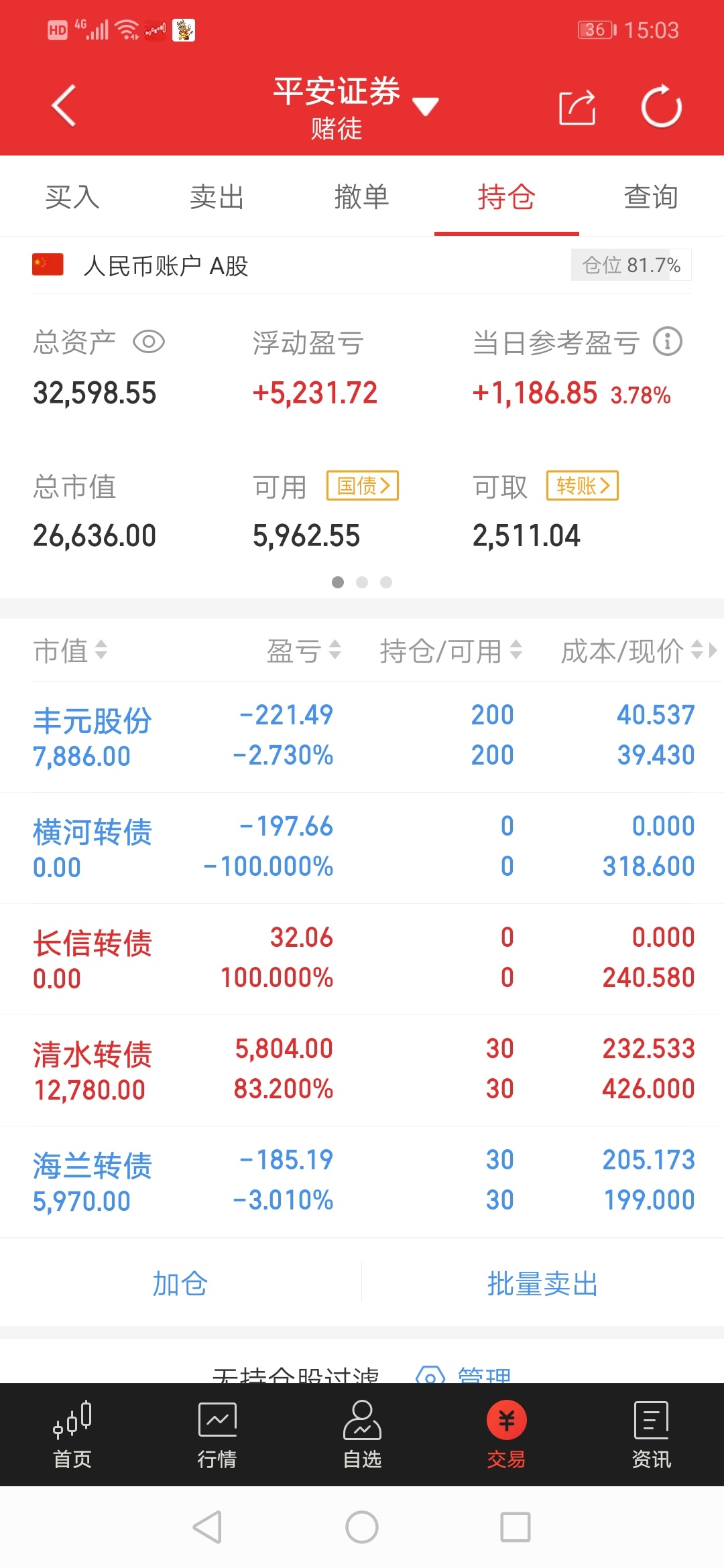The width and height of the screenshot is (724, 1568).
Task: Switch to the 买入 tab
Action: (72, 197)
